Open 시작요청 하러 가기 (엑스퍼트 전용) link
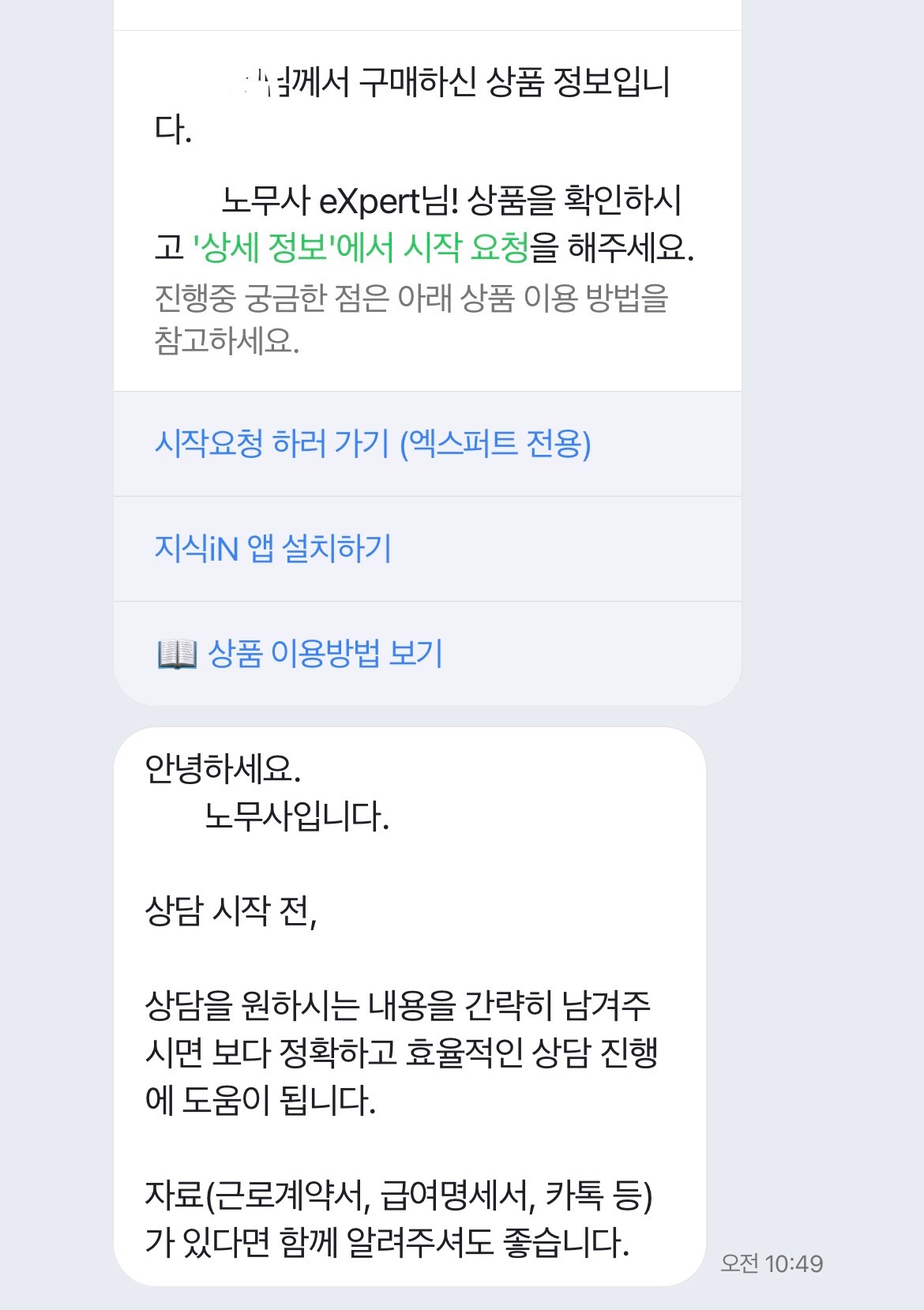This screenshot has height=1310, width=924. (x=373, y=444)
